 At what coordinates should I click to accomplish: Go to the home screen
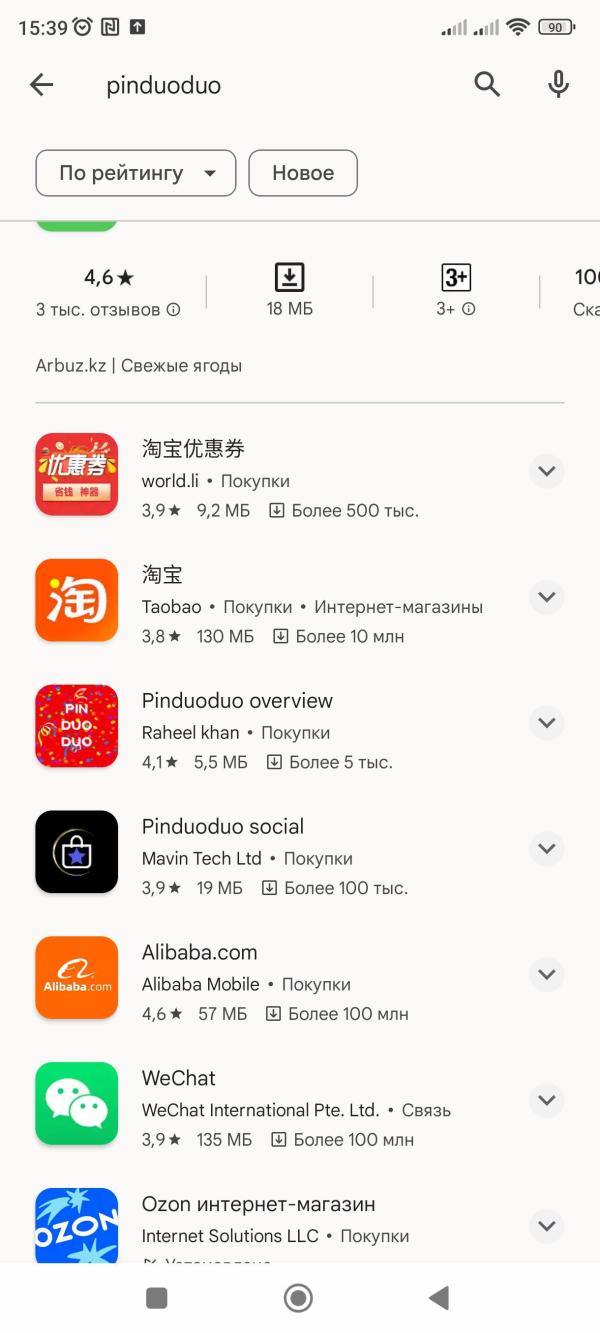pyautogui.click(x=298, y=1298)
